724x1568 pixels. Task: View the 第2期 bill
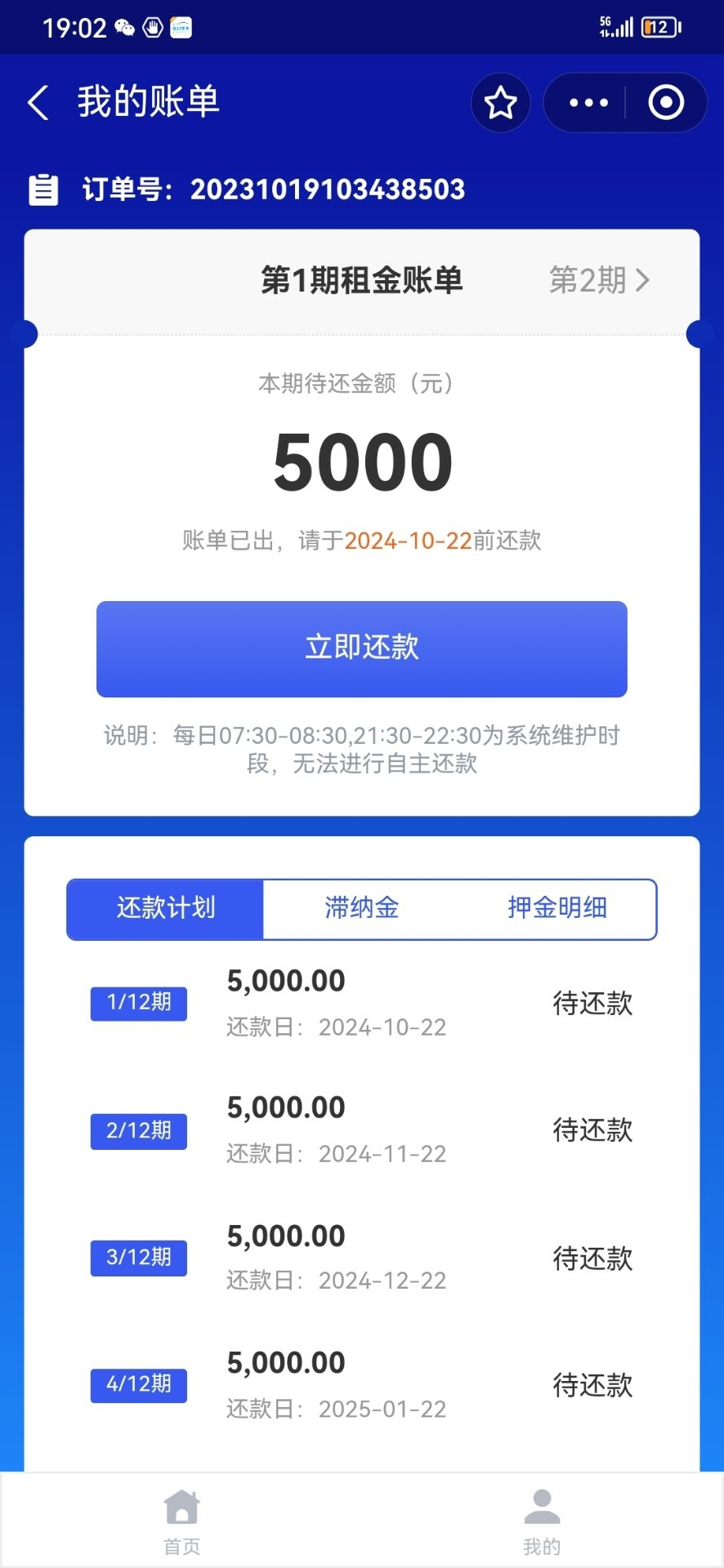tap(599, 280)
